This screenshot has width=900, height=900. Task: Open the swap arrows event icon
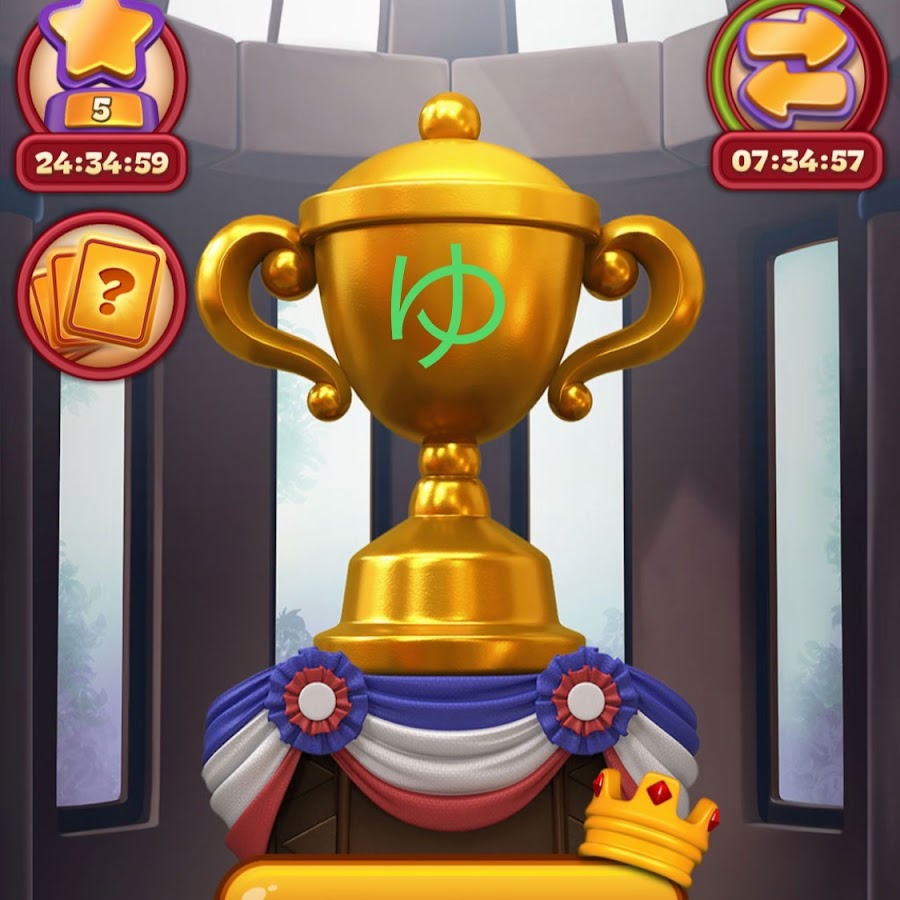pyautogui.click(x=796, y=68)
